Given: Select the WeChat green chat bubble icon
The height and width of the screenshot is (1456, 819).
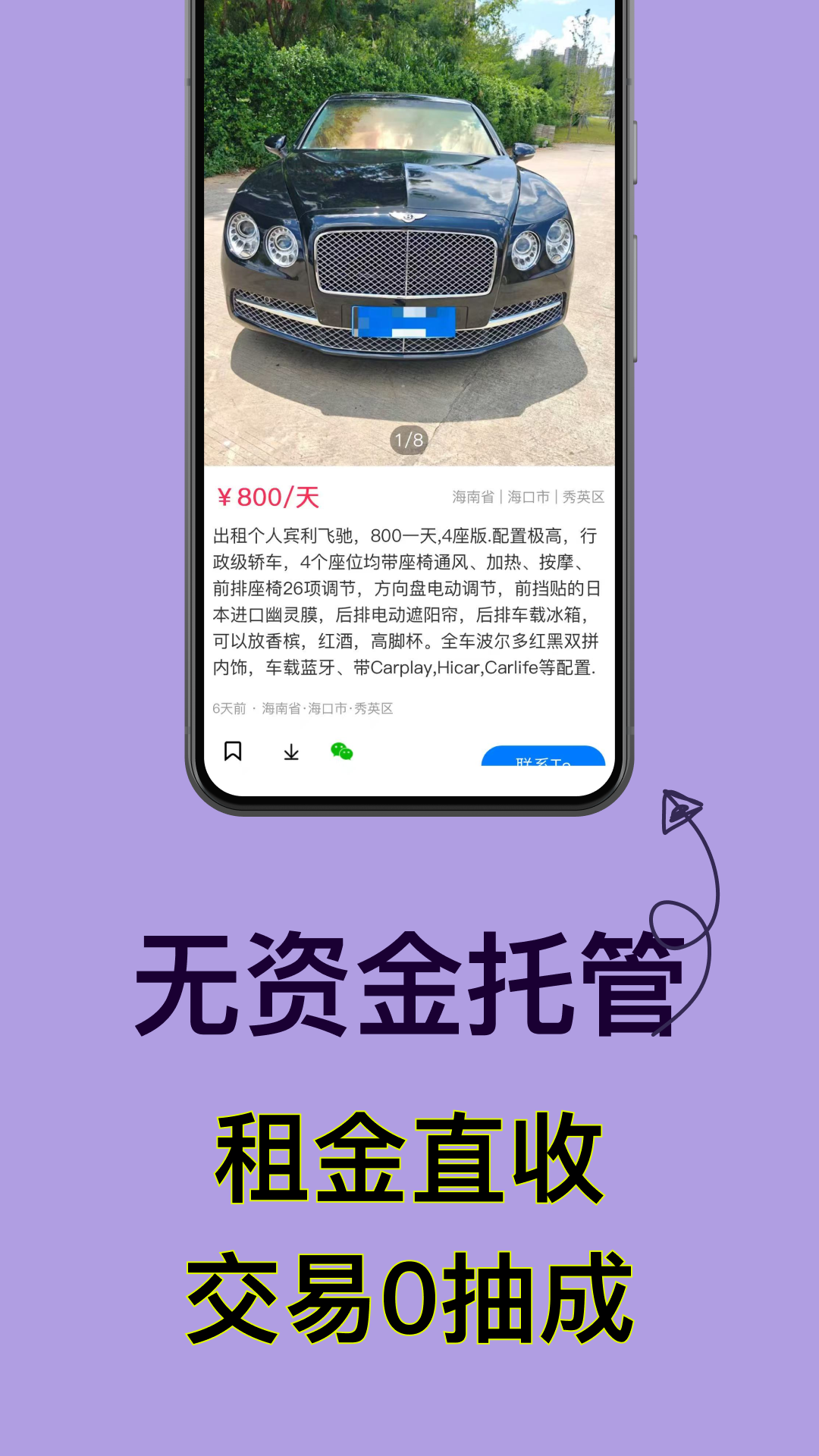Looking at the screenshot, I should click(345, 752).
